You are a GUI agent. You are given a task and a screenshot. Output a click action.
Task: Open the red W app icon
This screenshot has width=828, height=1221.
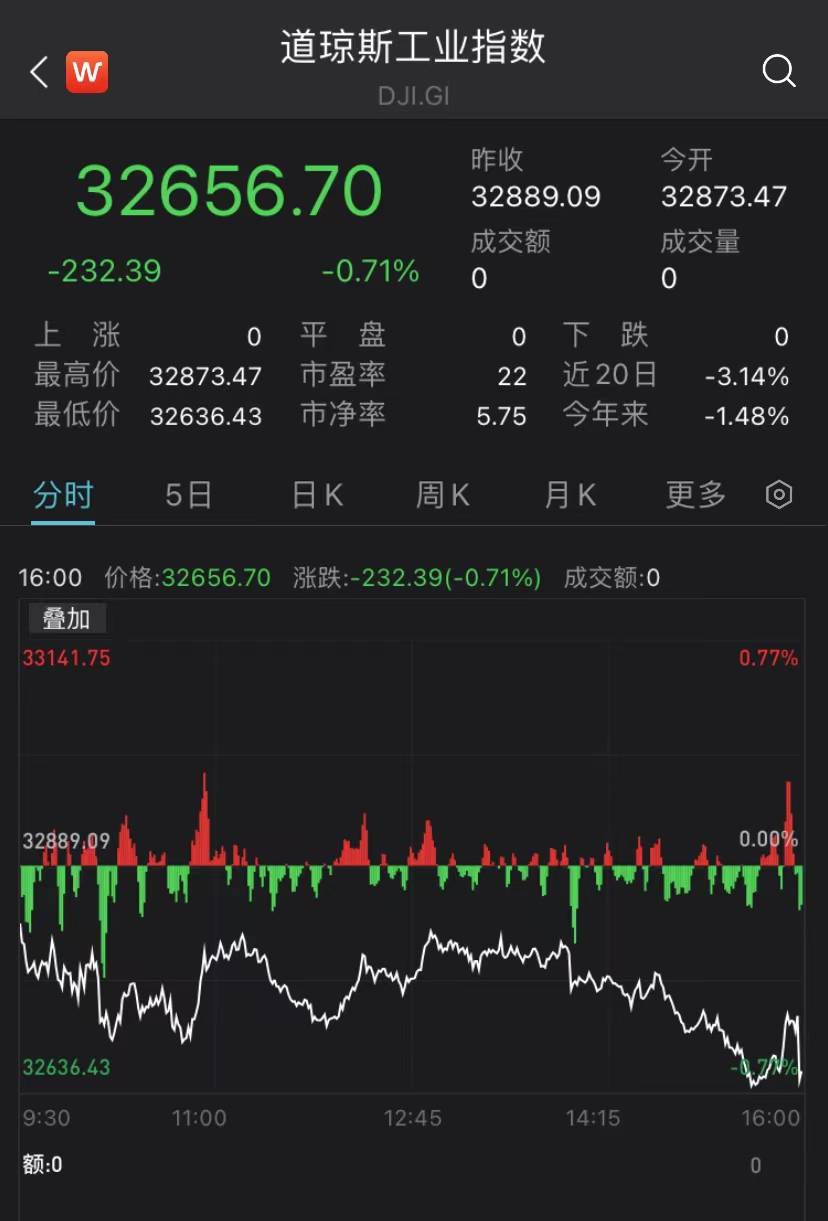(x=87, y=72)
